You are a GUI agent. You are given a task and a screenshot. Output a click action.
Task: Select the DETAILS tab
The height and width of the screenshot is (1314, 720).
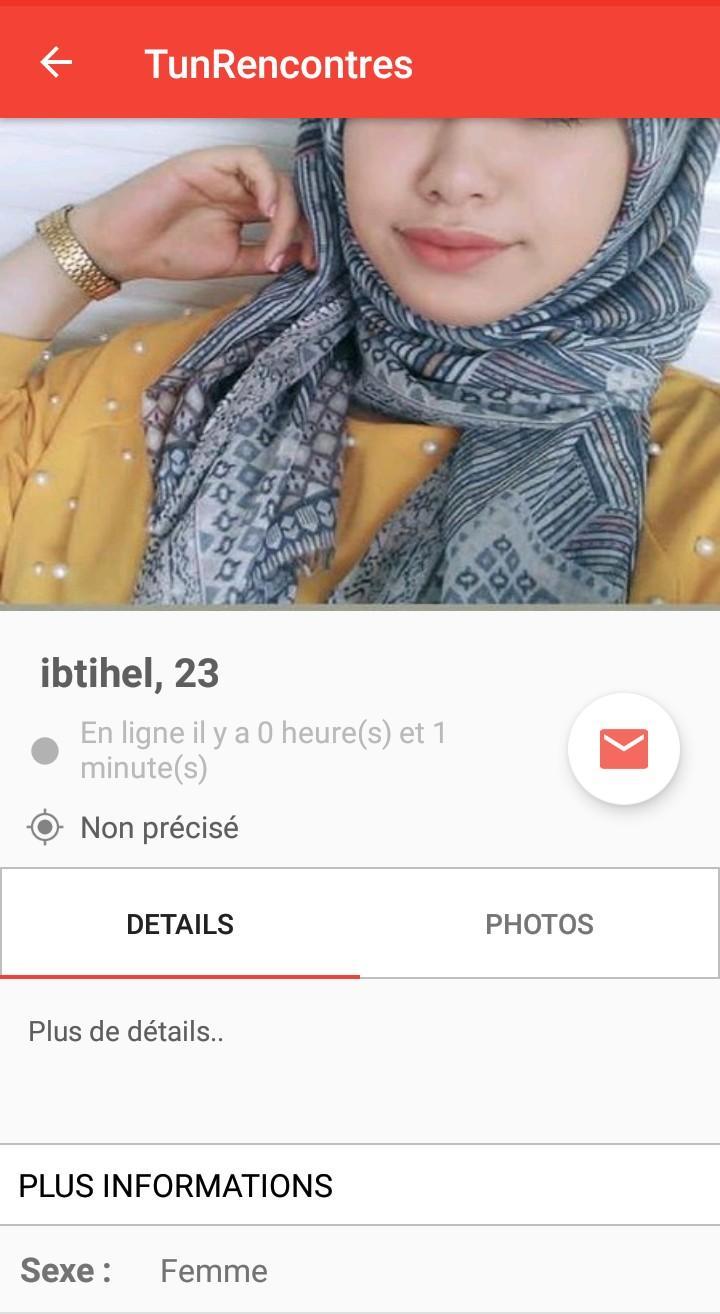coord(180,923)
